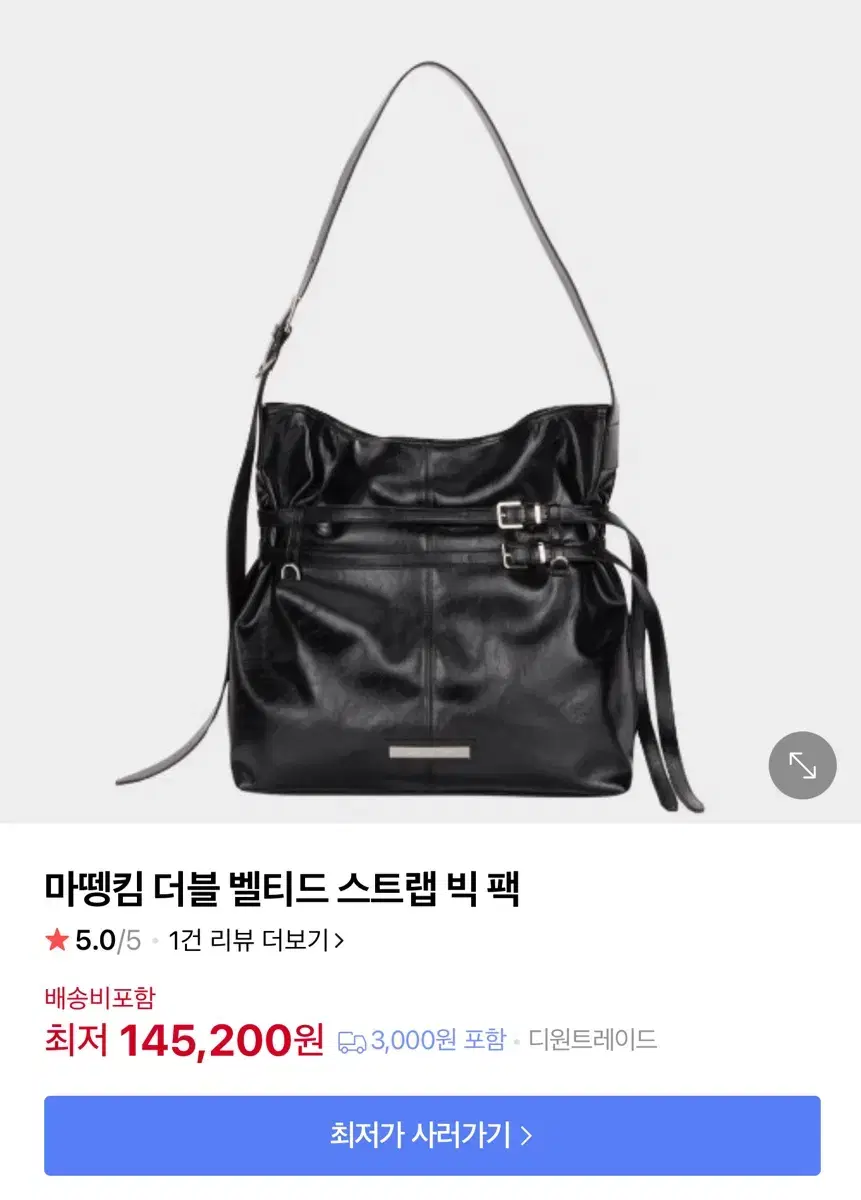Tap the star next to 5.0 rating
This screenshot has height=1200, width=861.
click(56, 940)
